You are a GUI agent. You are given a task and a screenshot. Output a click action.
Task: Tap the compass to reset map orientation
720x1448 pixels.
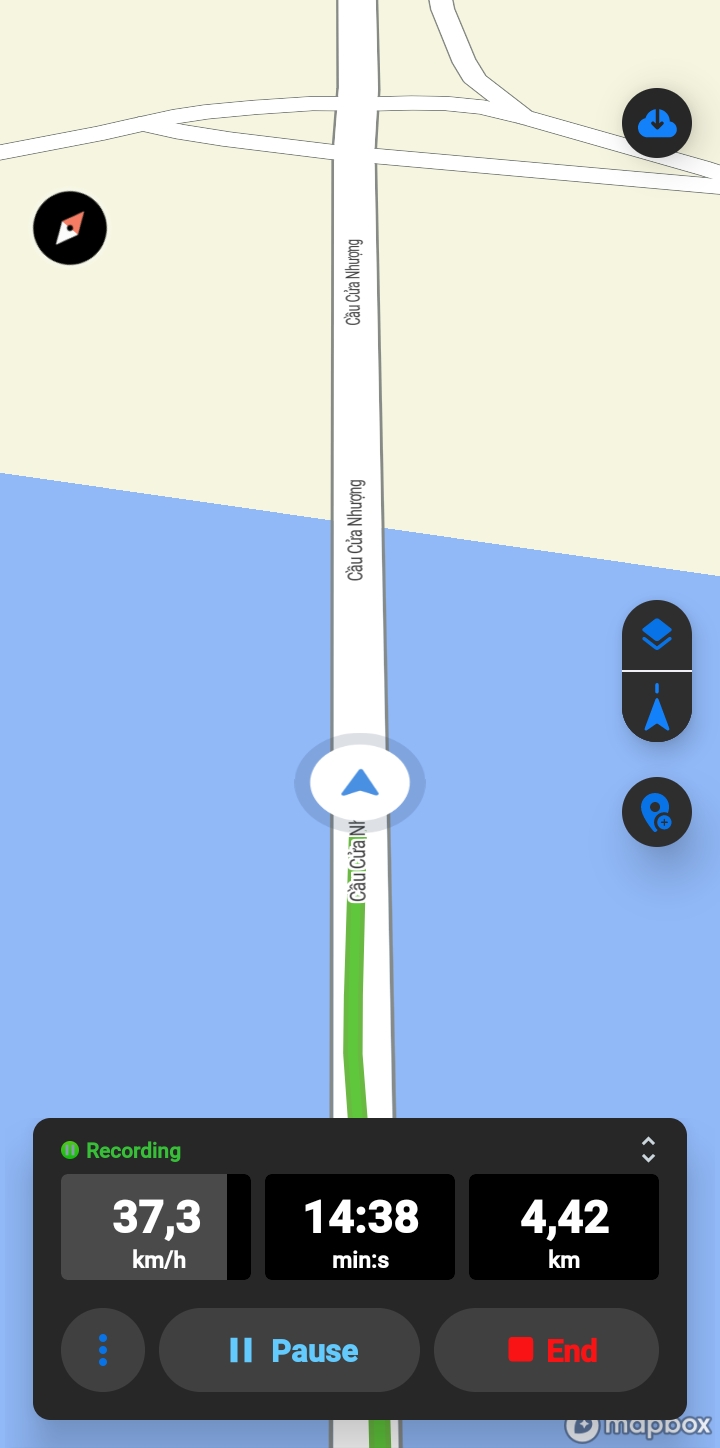point(70,228)
